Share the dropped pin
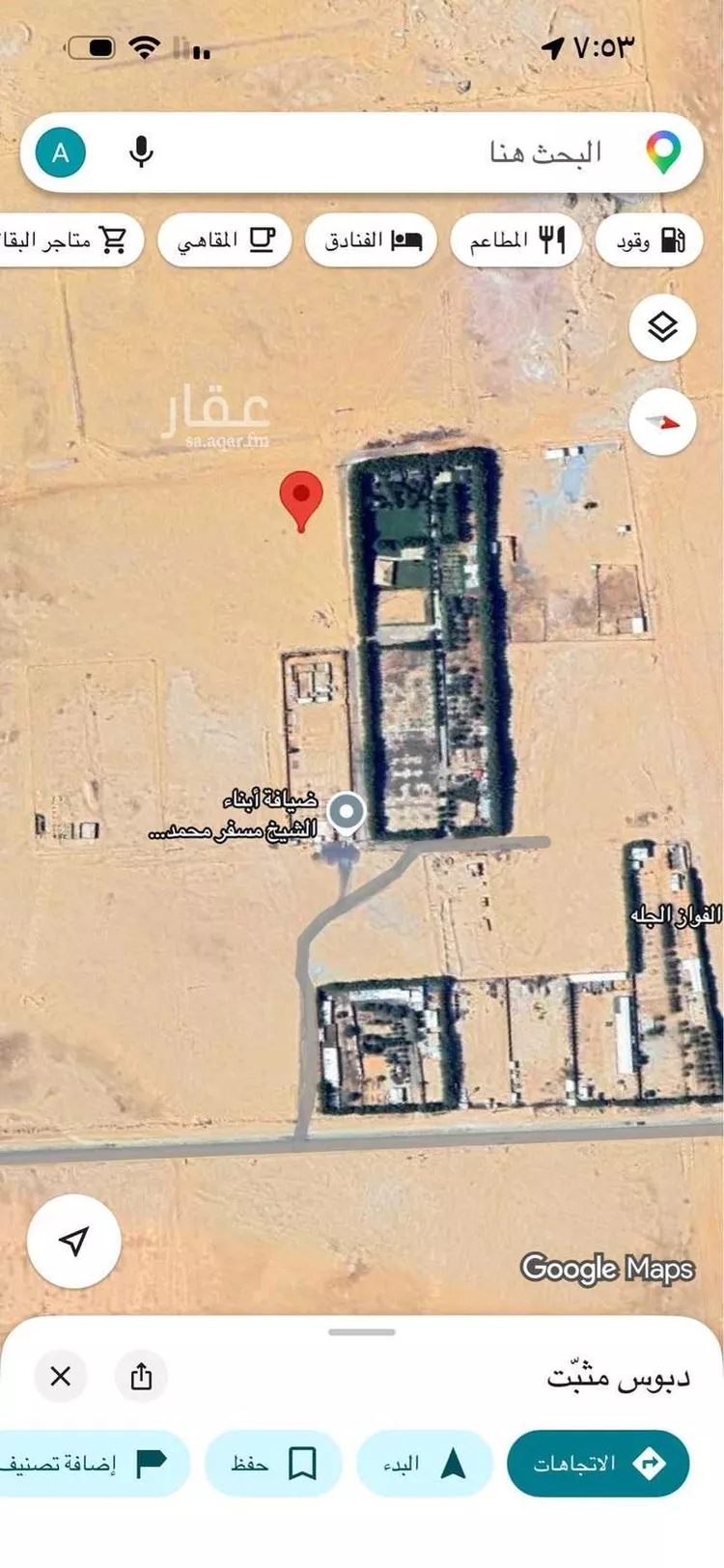The width and height of the screenshot is (724, 1568). point(141,1376)
